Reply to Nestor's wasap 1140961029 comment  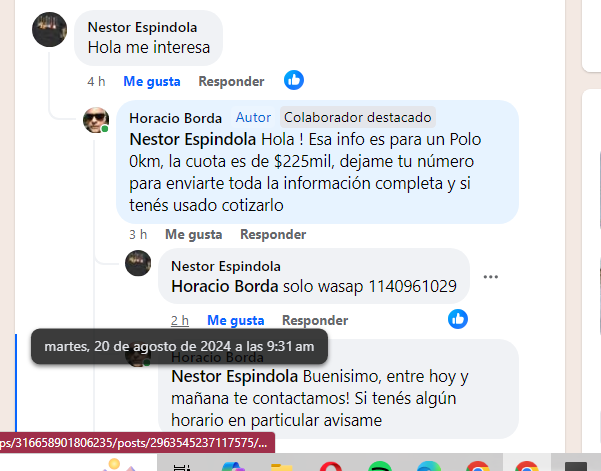pyautogui.click(x=315, y=320)
